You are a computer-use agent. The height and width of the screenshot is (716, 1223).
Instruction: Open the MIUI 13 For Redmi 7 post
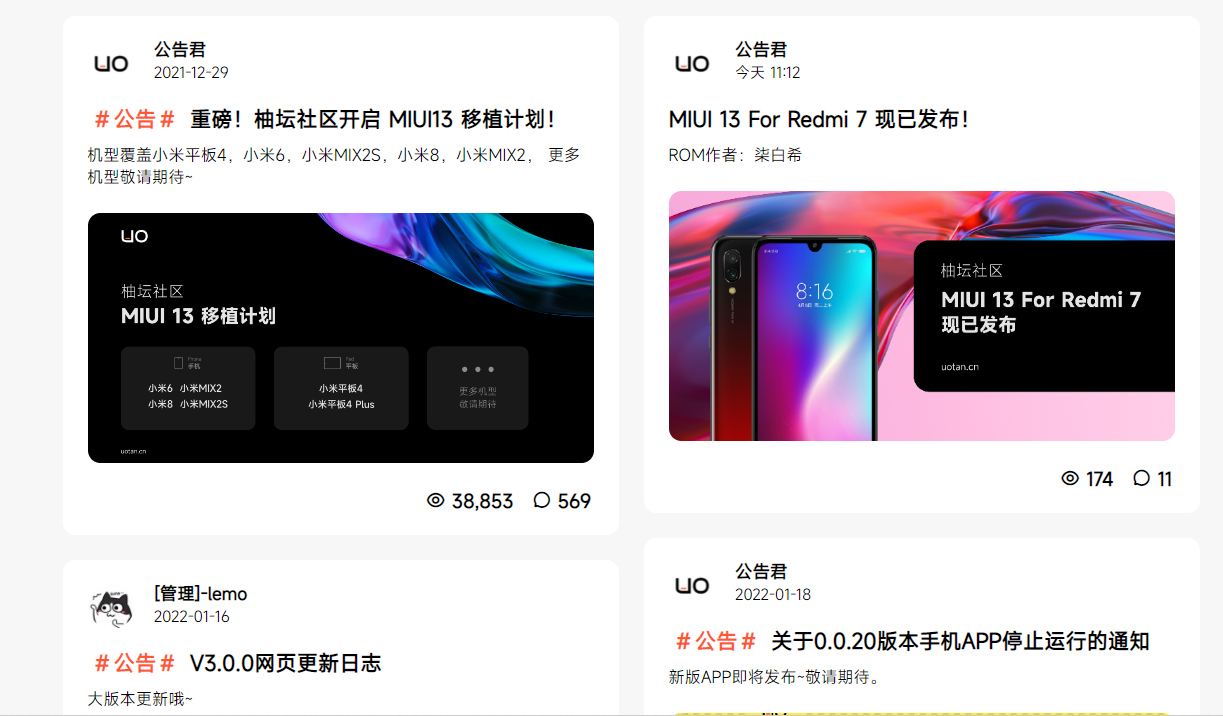[819, 119]
